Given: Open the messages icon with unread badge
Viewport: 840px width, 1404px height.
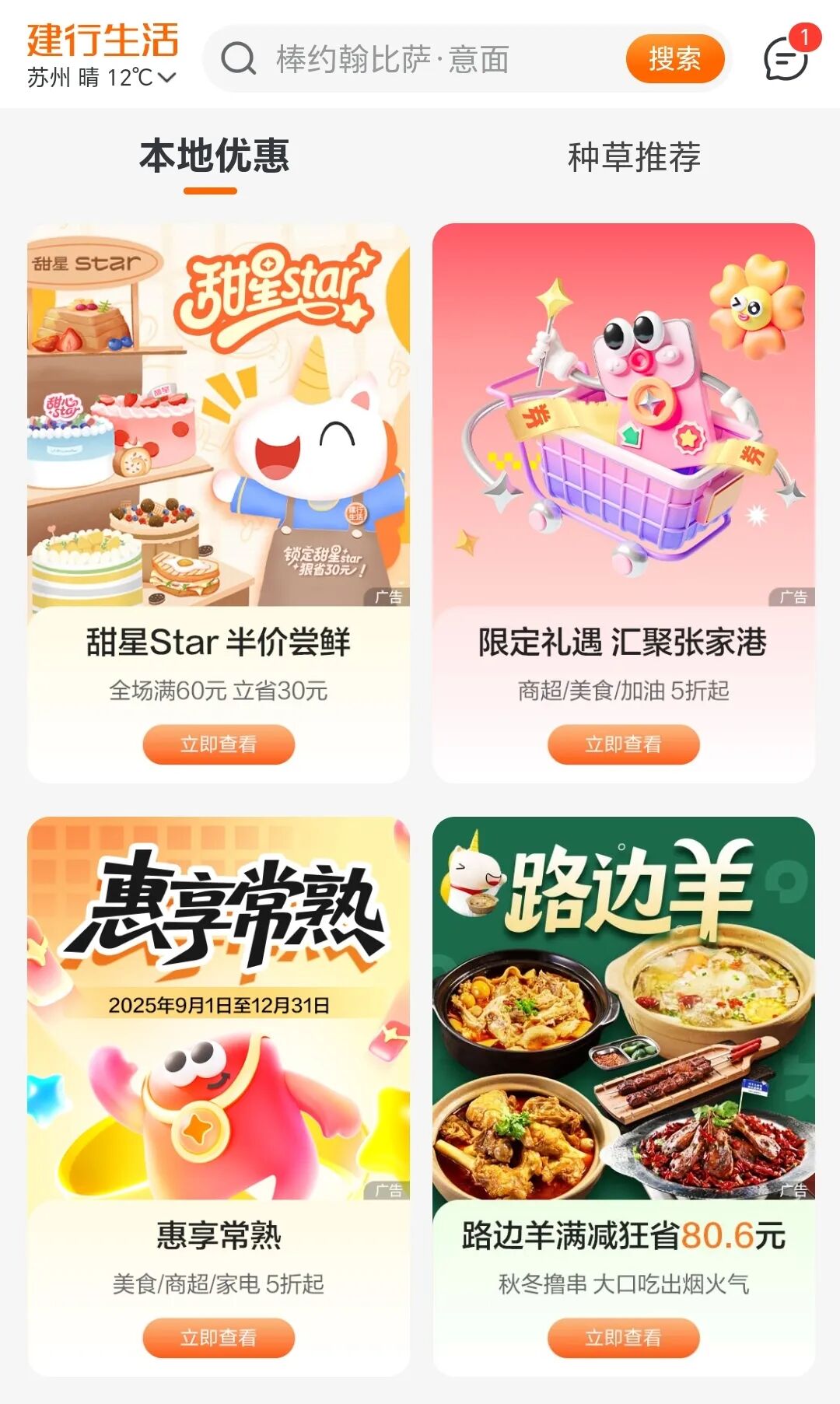Looking at the screenshot, I should pos(786,59).
